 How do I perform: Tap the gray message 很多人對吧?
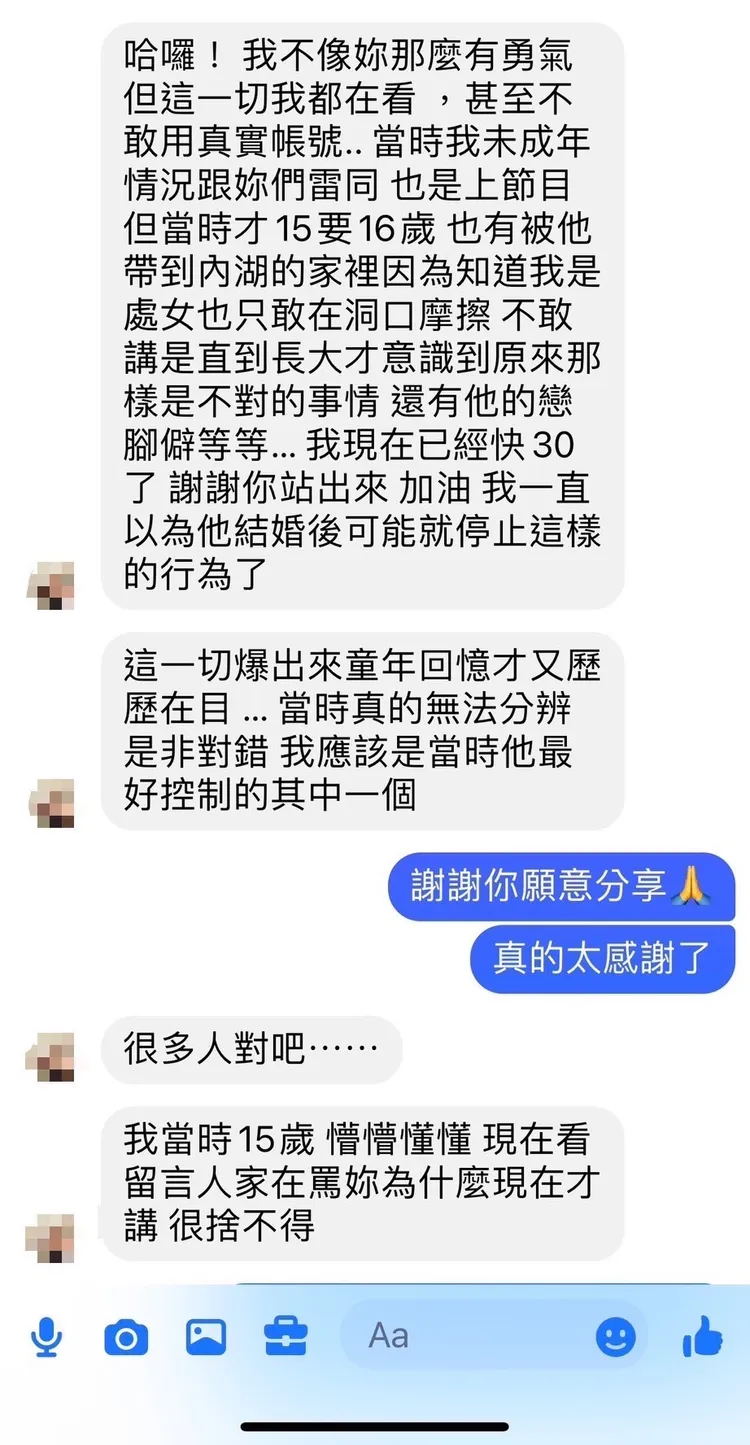[x=250, y=1049]
